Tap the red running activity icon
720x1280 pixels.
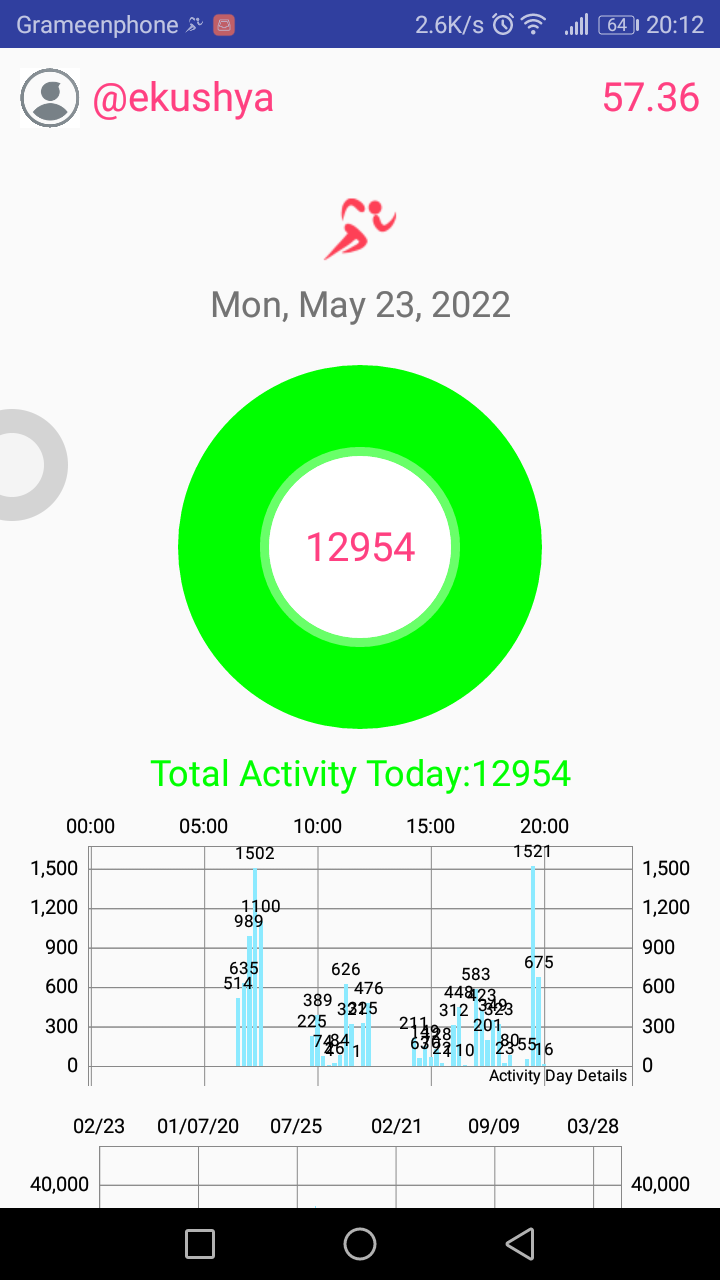(359, 229)
